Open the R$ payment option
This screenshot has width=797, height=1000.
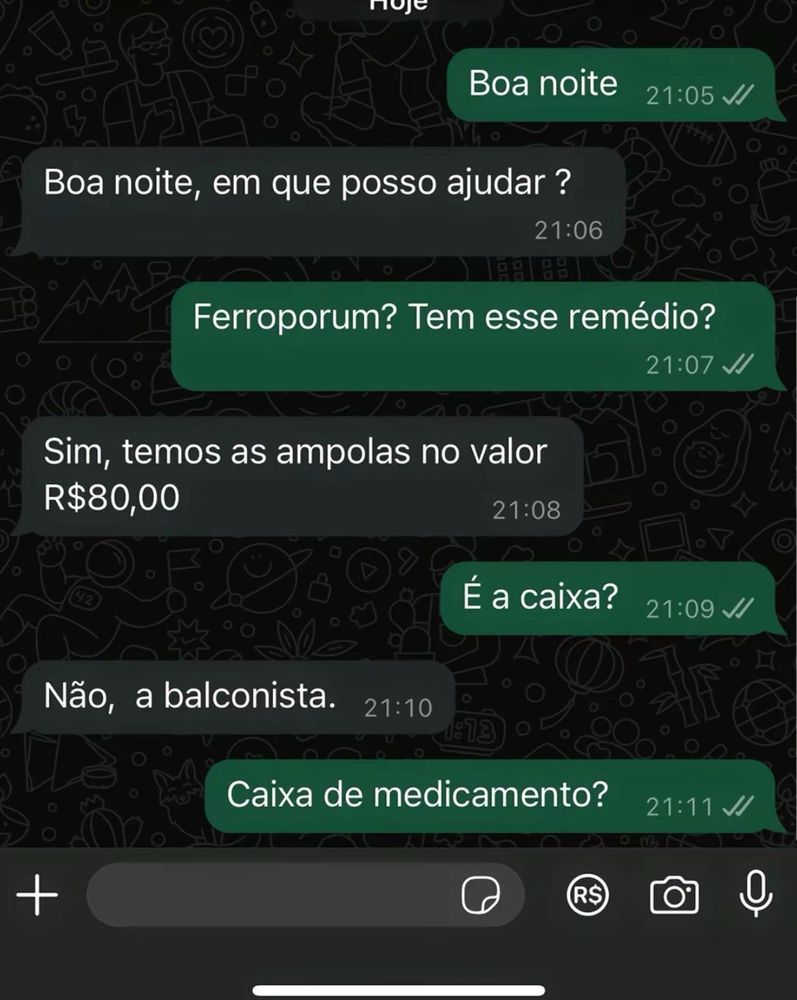coord(588,896)
